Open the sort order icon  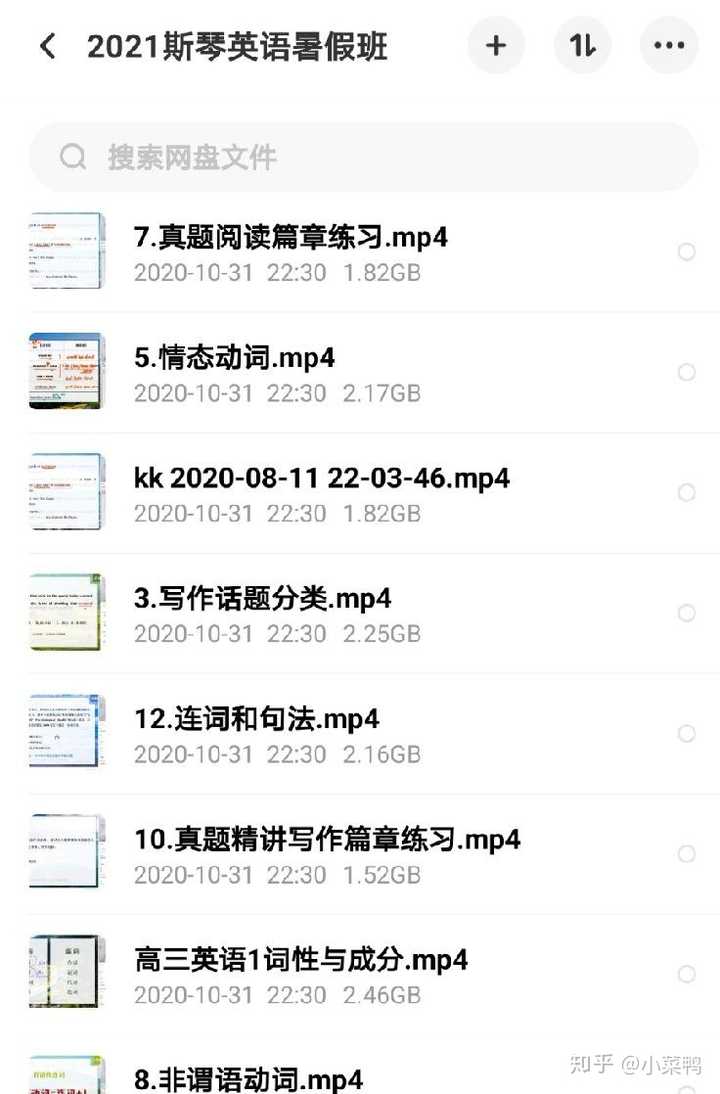583,45
